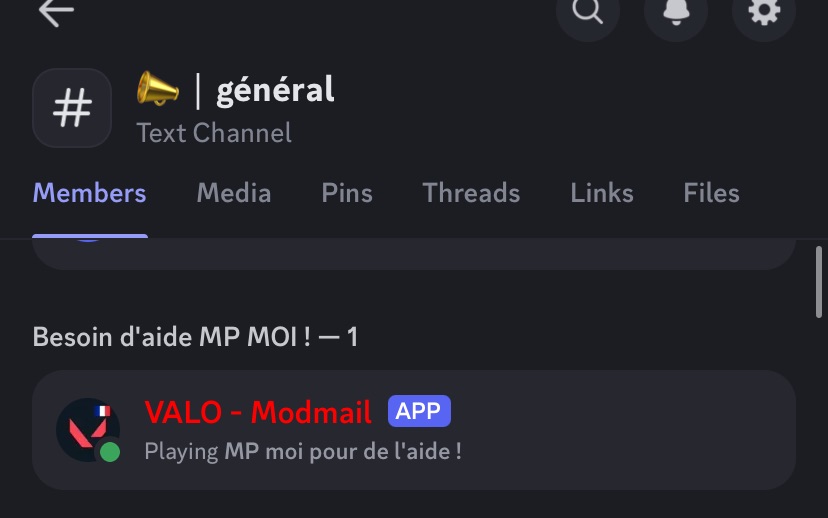Open channel settings gear
The image size is (828, 518).
(x=764, y=12)
